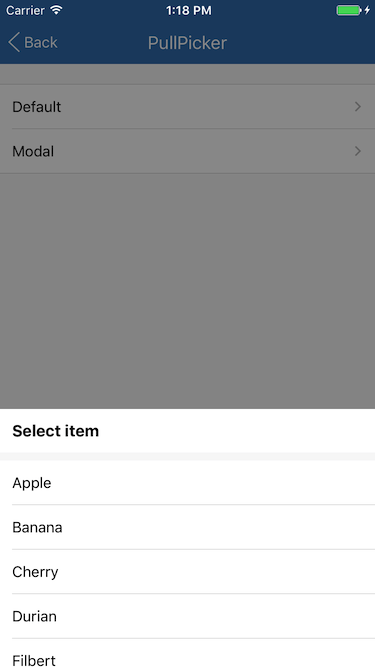Tap the Filbert item

click(188, 653)
